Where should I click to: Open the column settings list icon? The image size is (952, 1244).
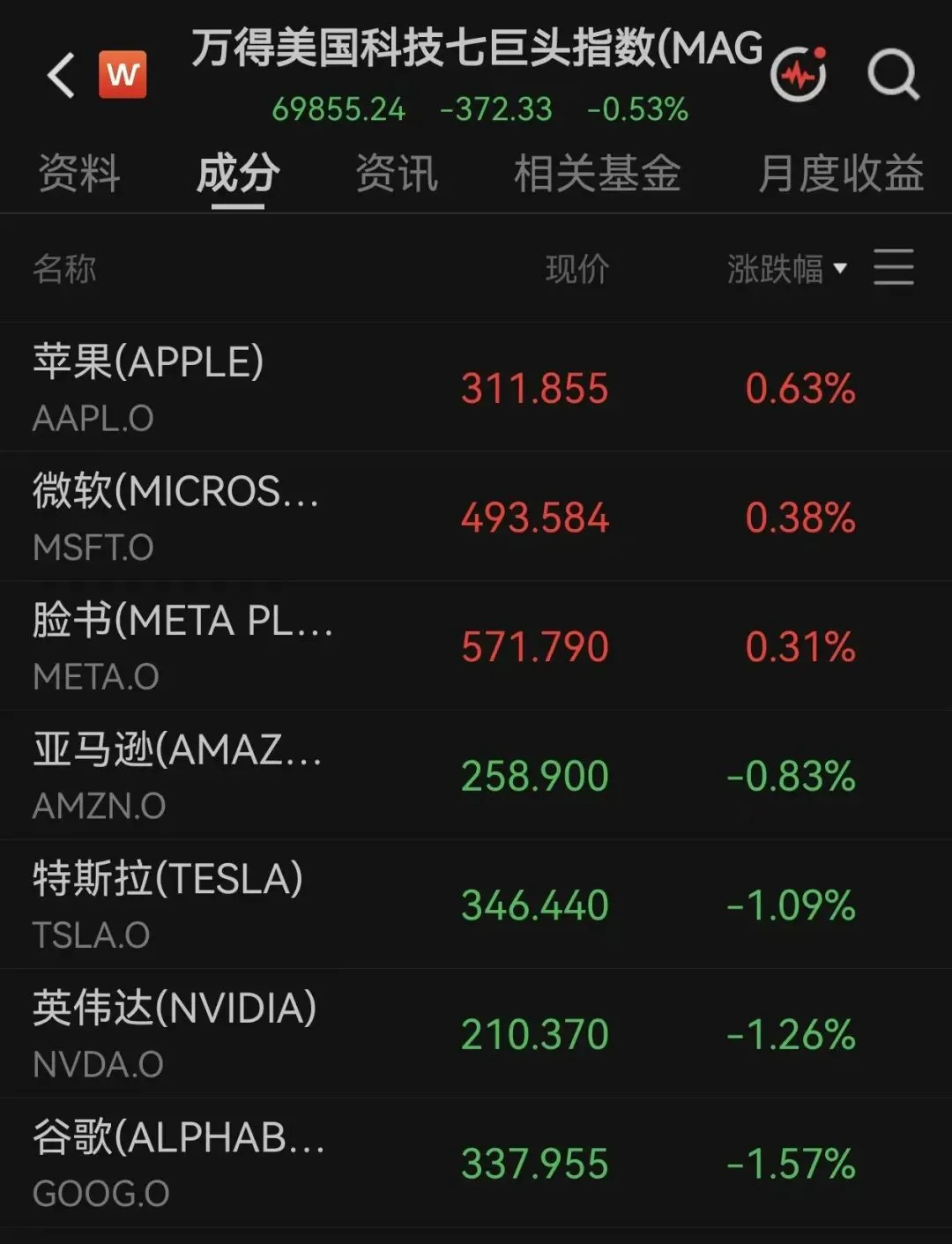(894, 267)
